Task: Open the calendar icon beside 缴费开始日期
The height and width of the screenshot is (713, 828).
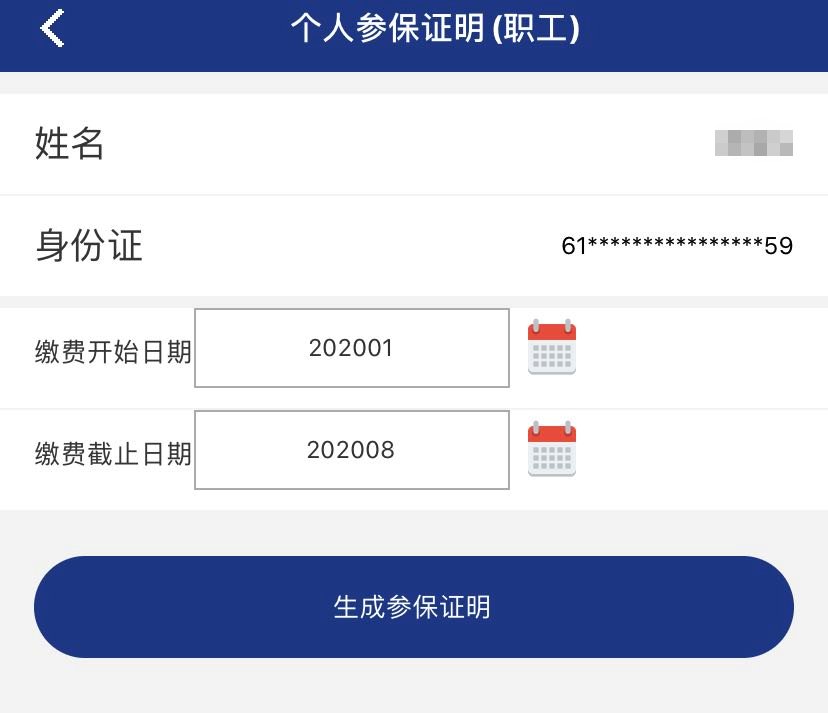Action: (x=552, y=347)
